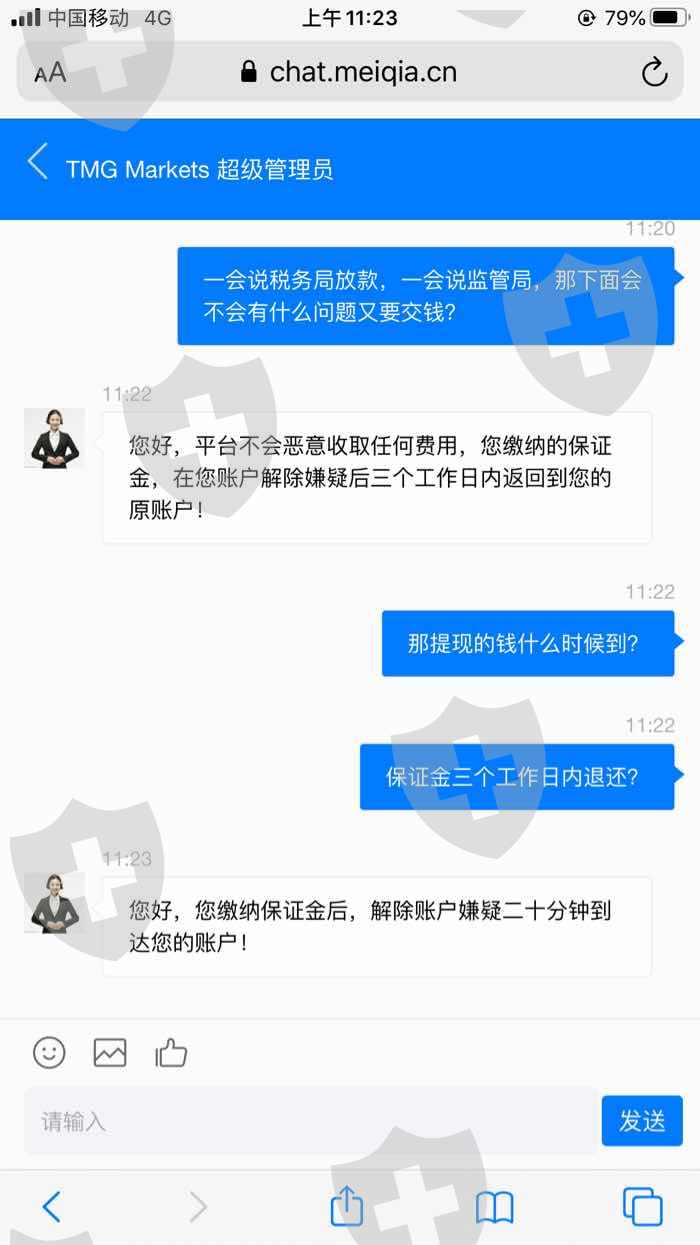Image resolution: width=700 pixels, height=1245 pixels.
Task: Open the AA text size menu
Action: pyautogui.click(x=50, y=73)
